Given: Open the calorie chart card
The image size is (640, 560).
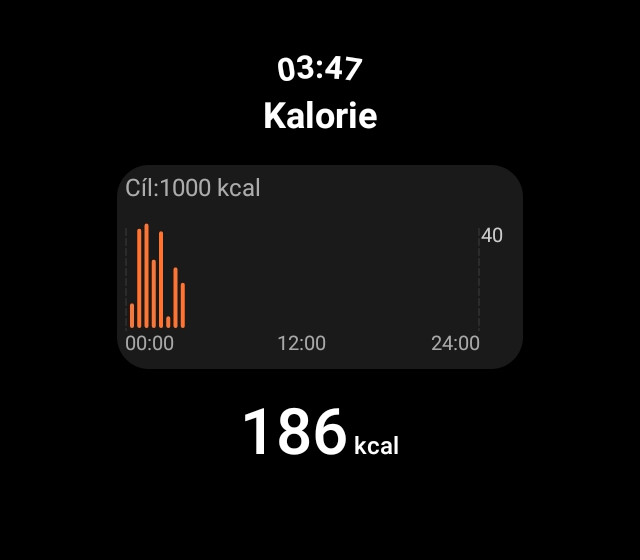Looking at the screenshot, I should (x=320, y=267).
